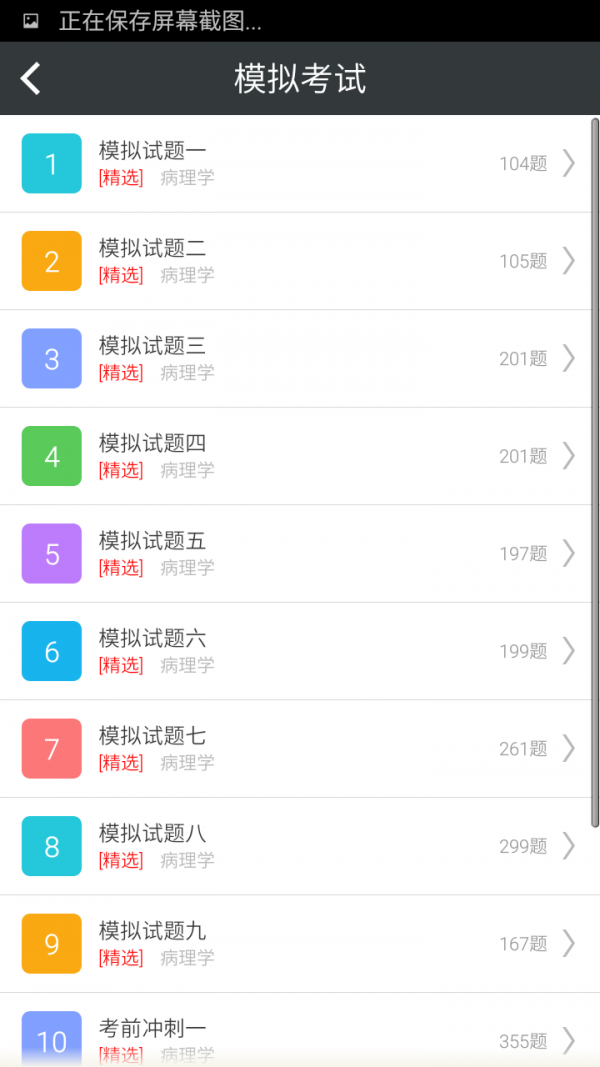Go back from 模拟考试 screen
The height and width of the screenshot is (1067, 600).
(x=31, y=78)
